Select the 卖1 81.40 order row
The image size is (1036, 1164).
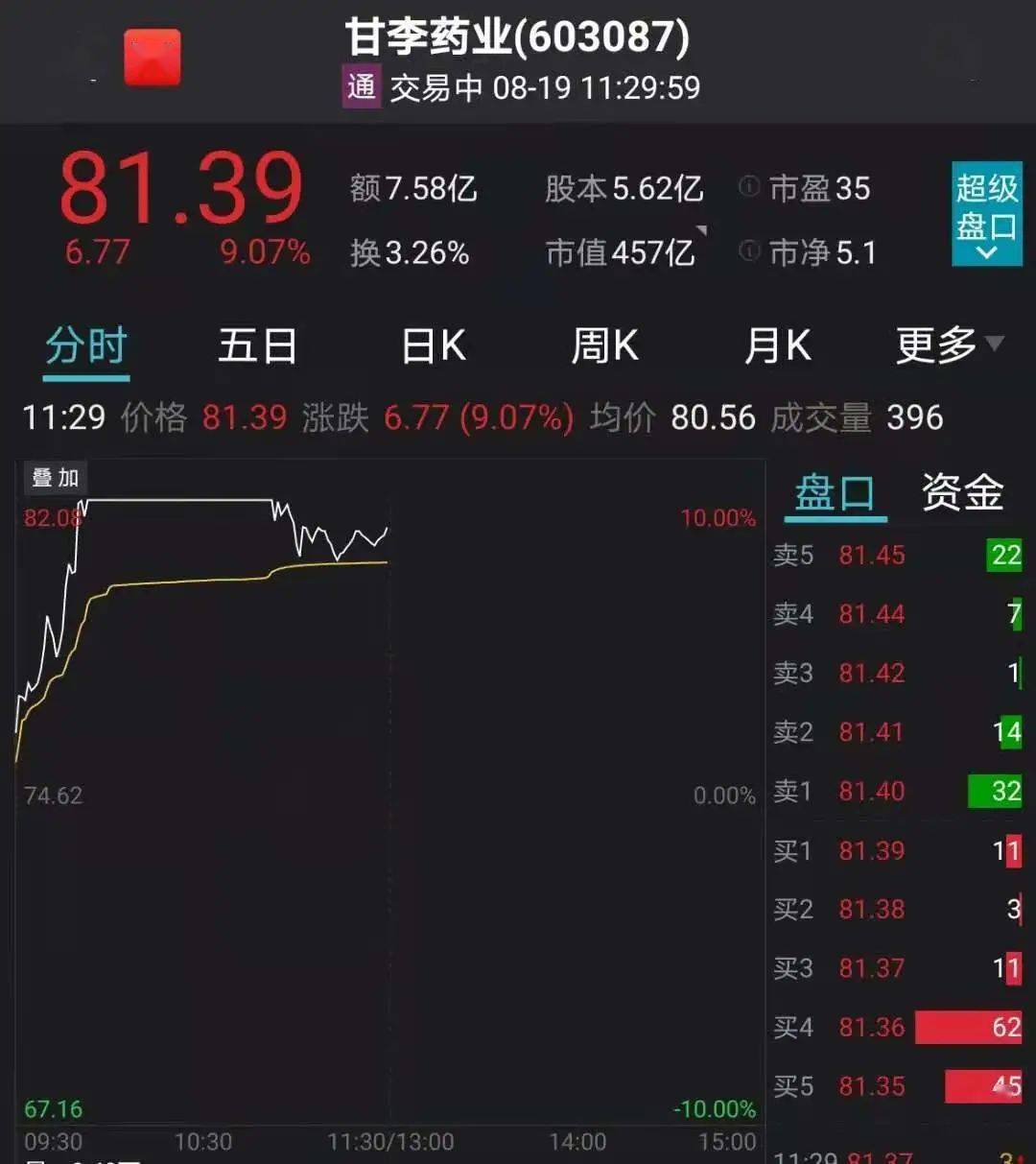pos(897,791)
